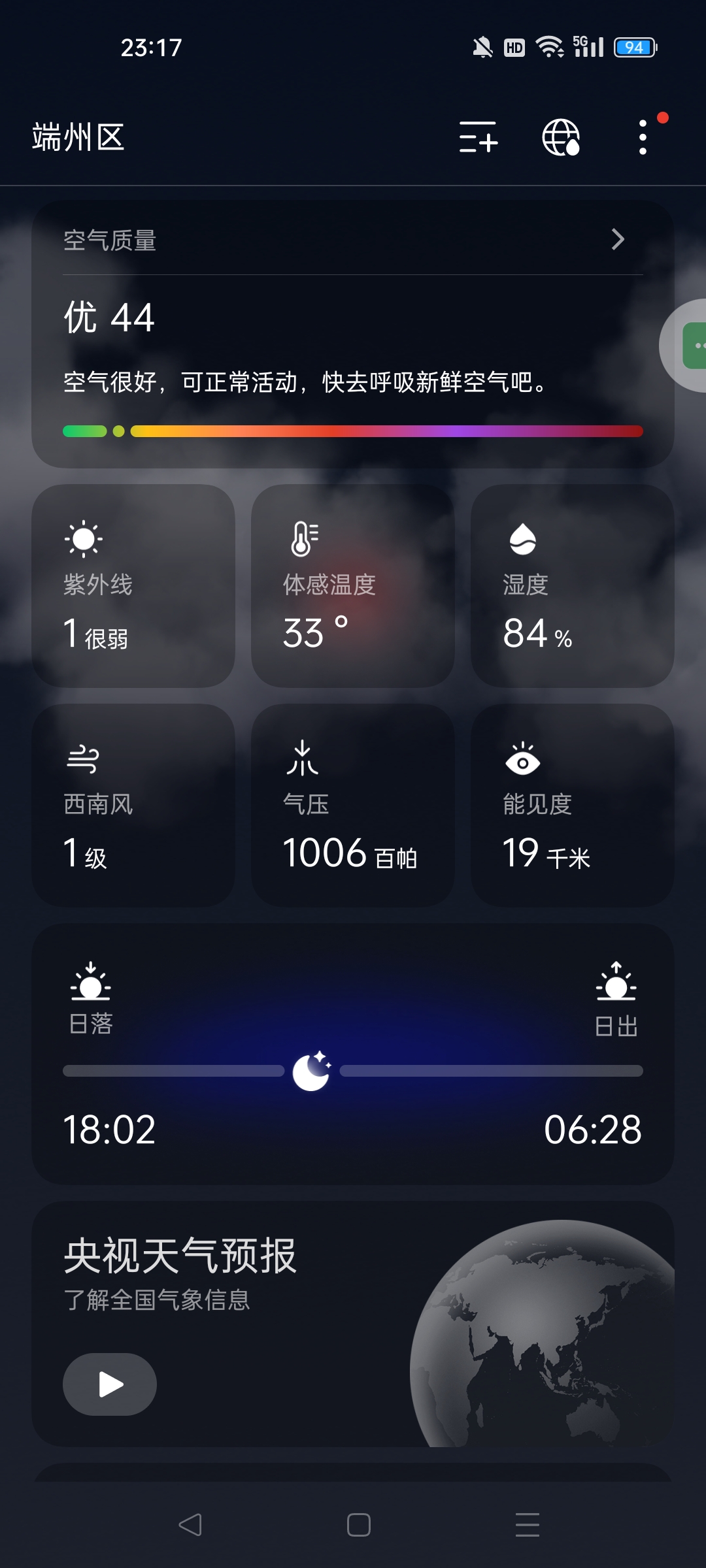This screenshot has height=1568, width=706.
Task: Go to the system home screen
Action: click(358, 1525)
